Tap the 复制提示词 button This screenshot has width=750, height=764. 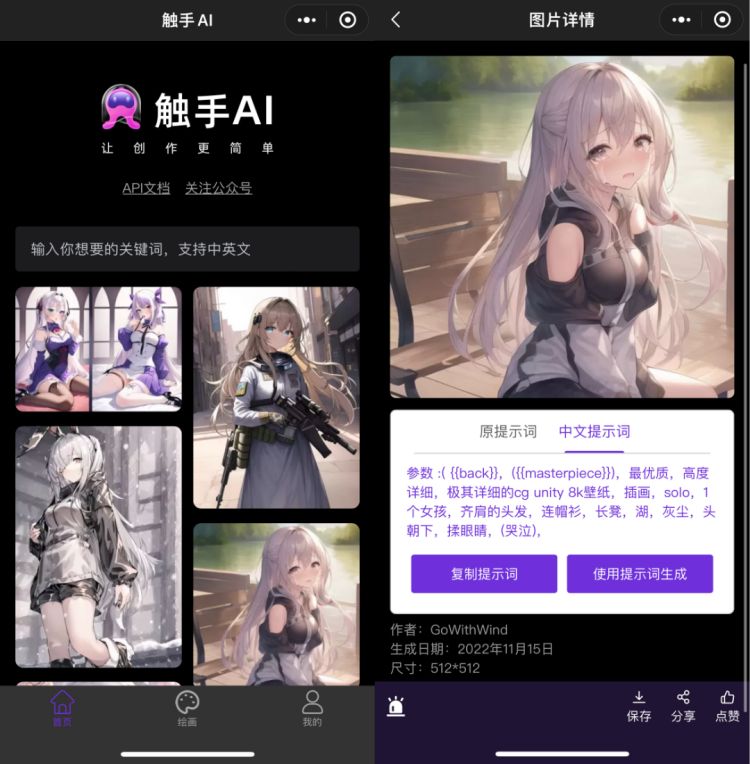point(484,574)
